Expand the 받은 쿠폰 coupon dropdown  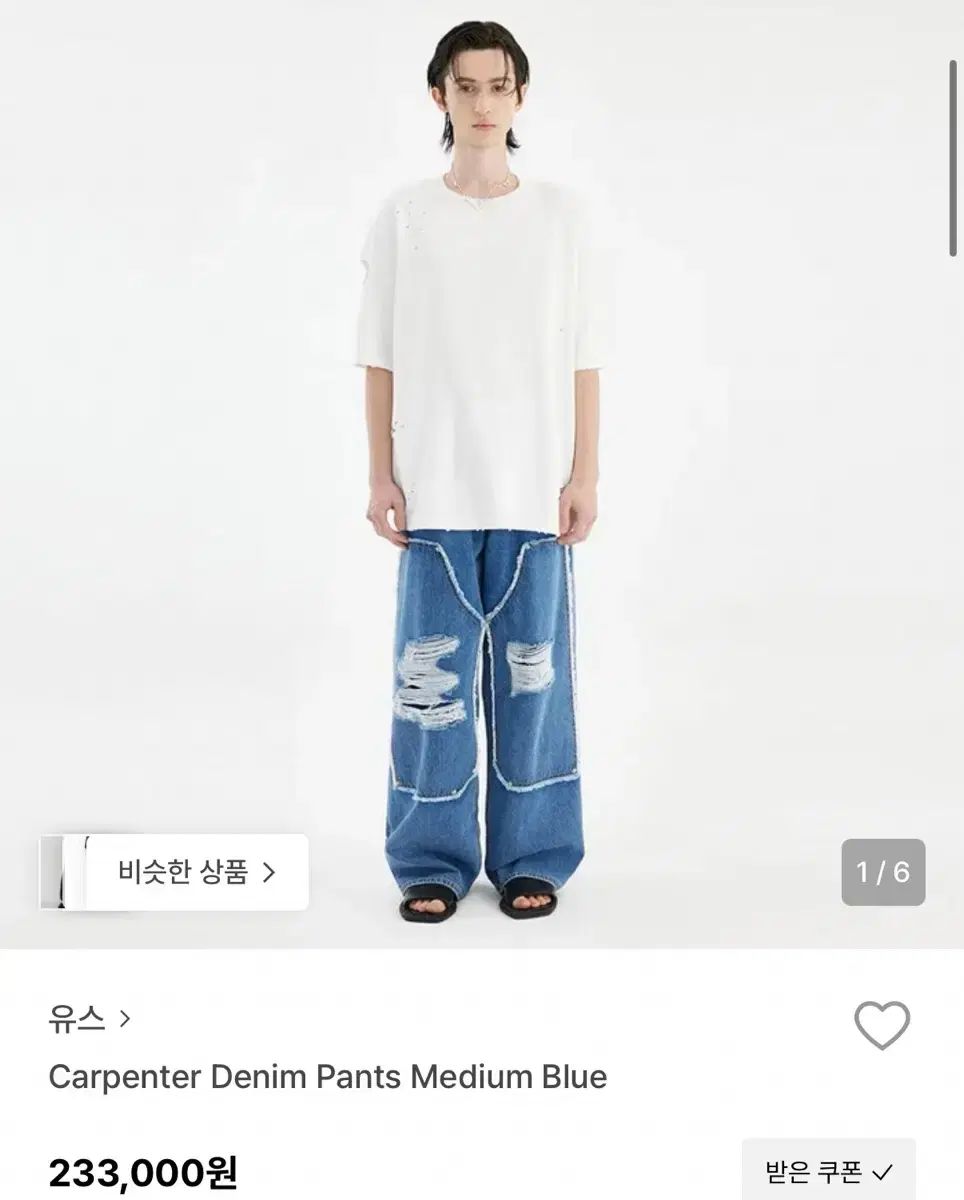click(x=828, y=1171)
